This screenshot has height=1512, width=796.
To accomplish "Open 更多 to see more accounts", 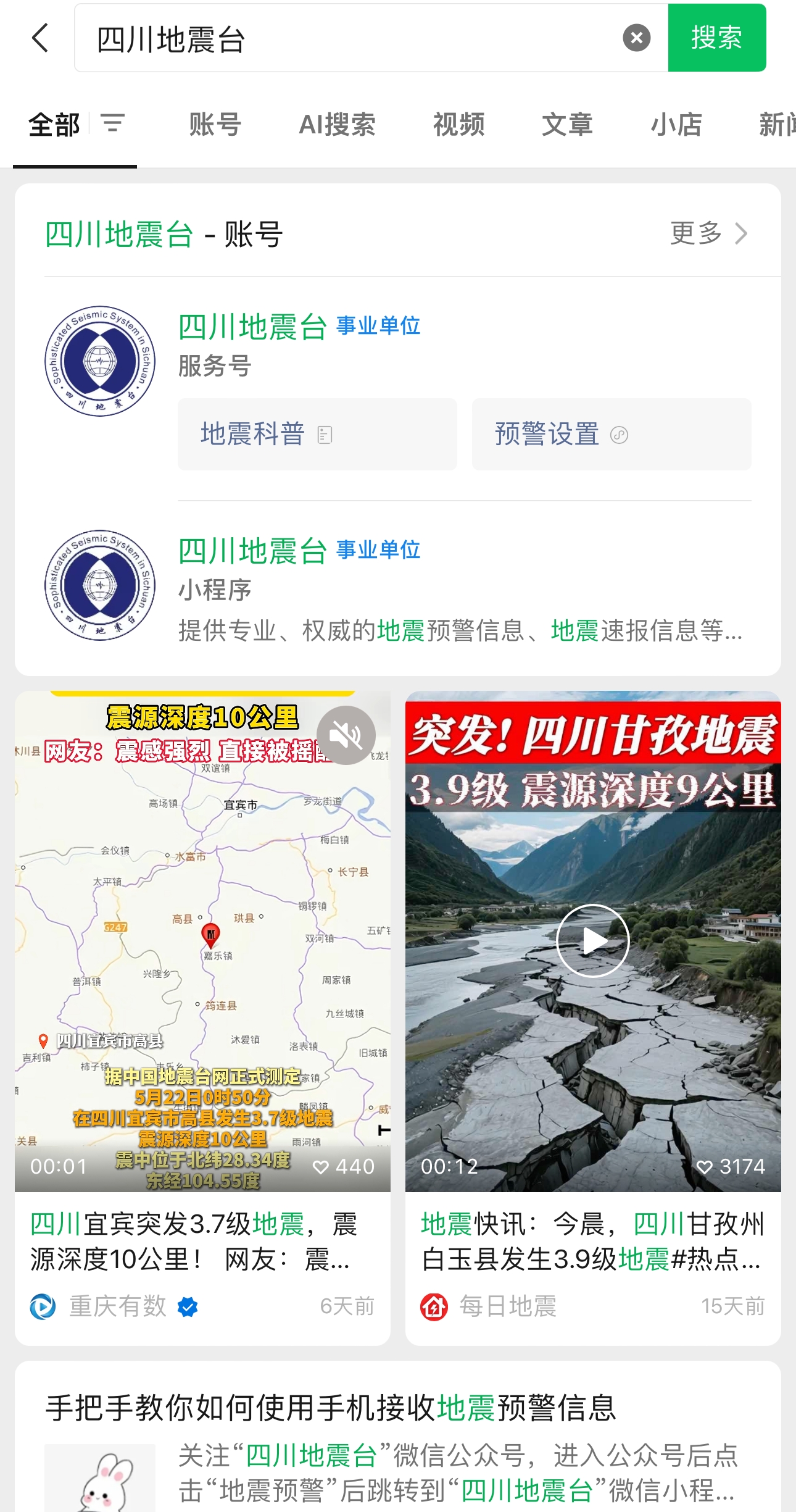I will (708, 233).
